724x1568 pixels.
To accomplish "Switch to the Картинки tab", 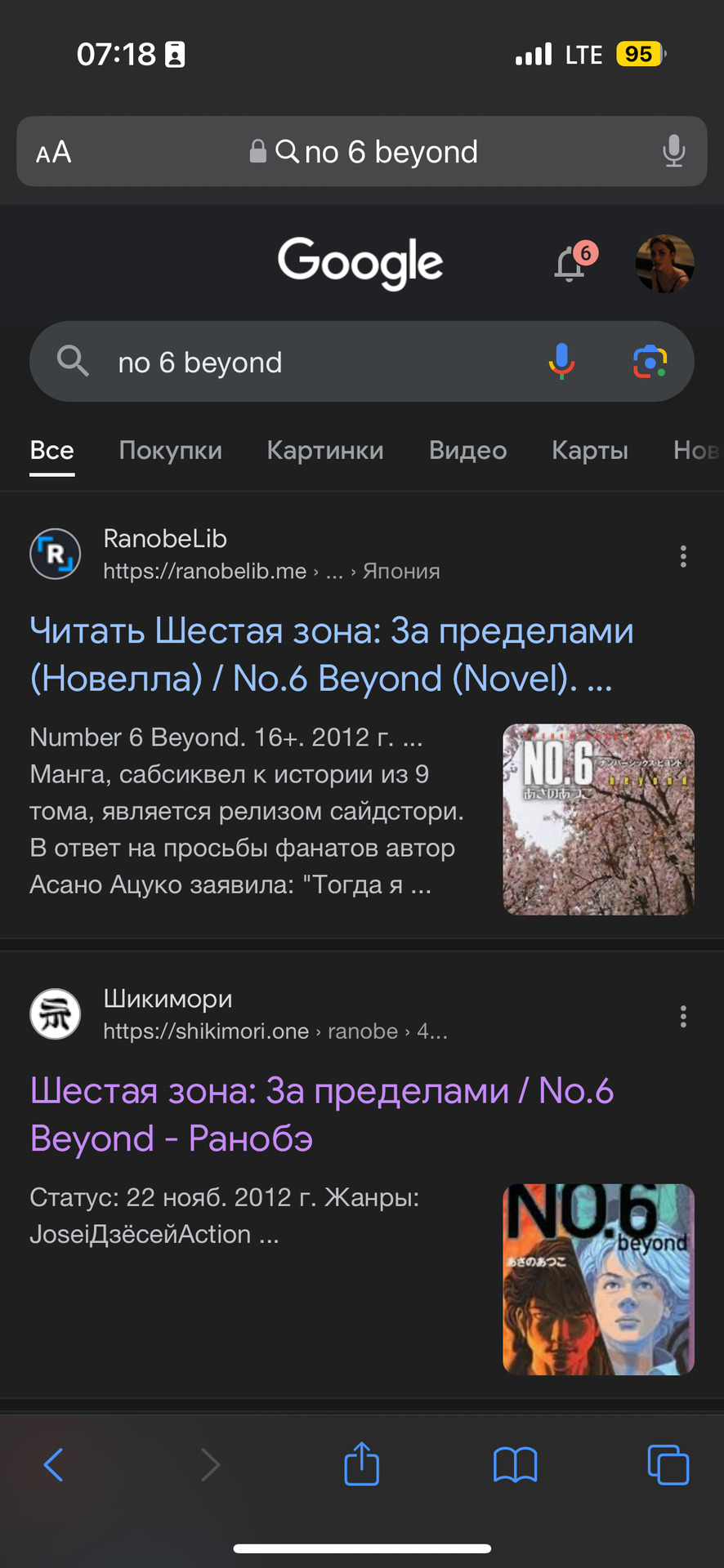I will point(325,451).
